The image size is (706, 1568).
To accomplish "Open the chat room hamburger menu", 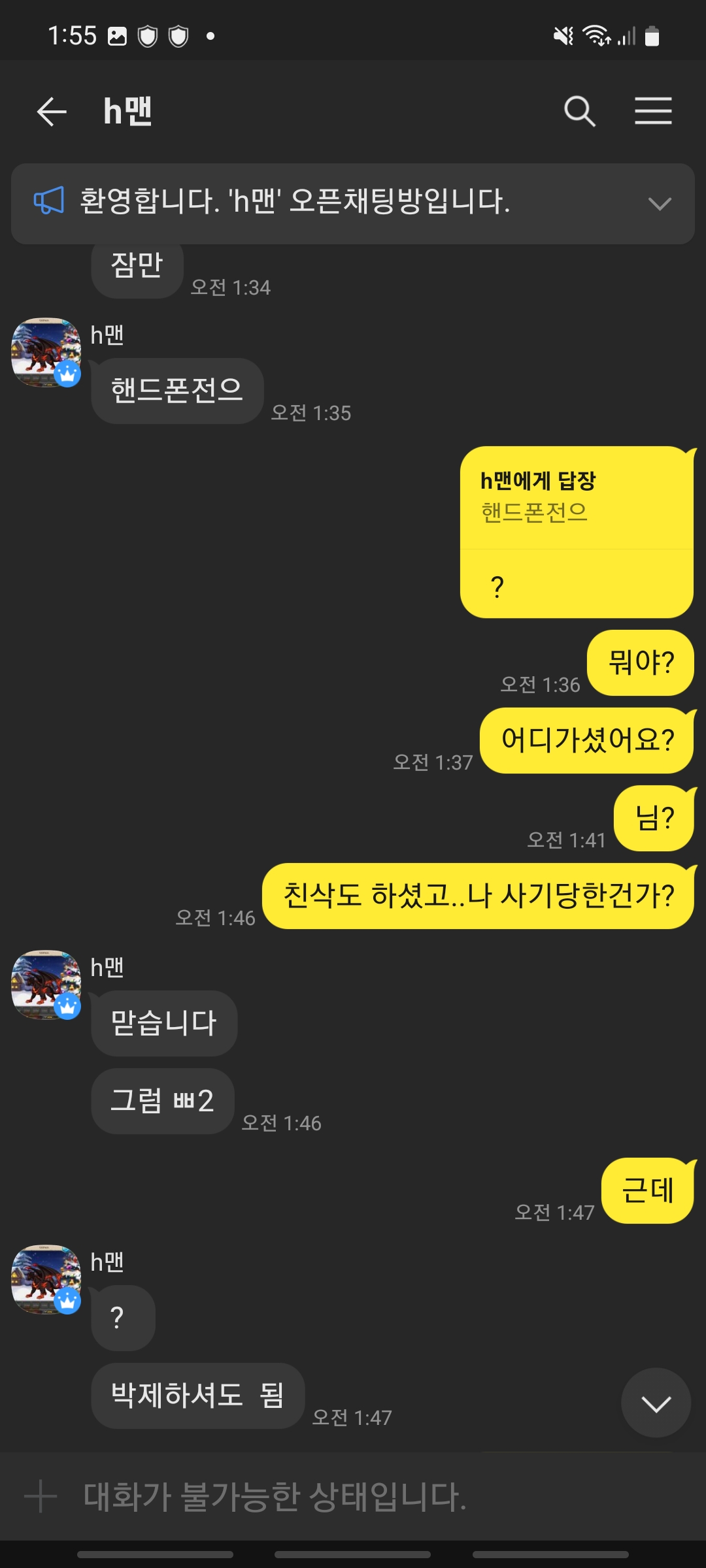I will pyautogui.click(x=653, y=110).
